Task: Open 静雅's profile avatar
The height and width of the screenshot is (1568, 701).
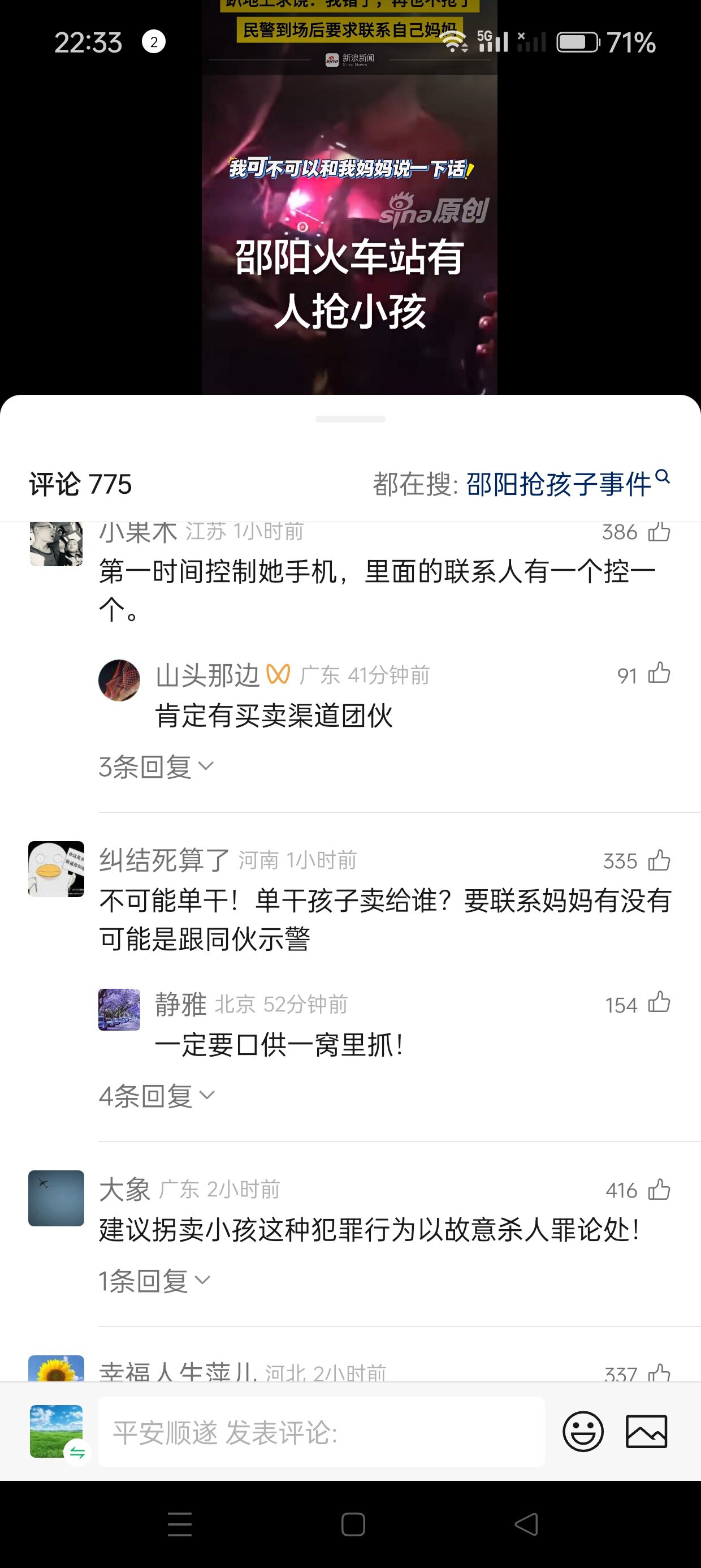Action: click(x=119, y=1009)
